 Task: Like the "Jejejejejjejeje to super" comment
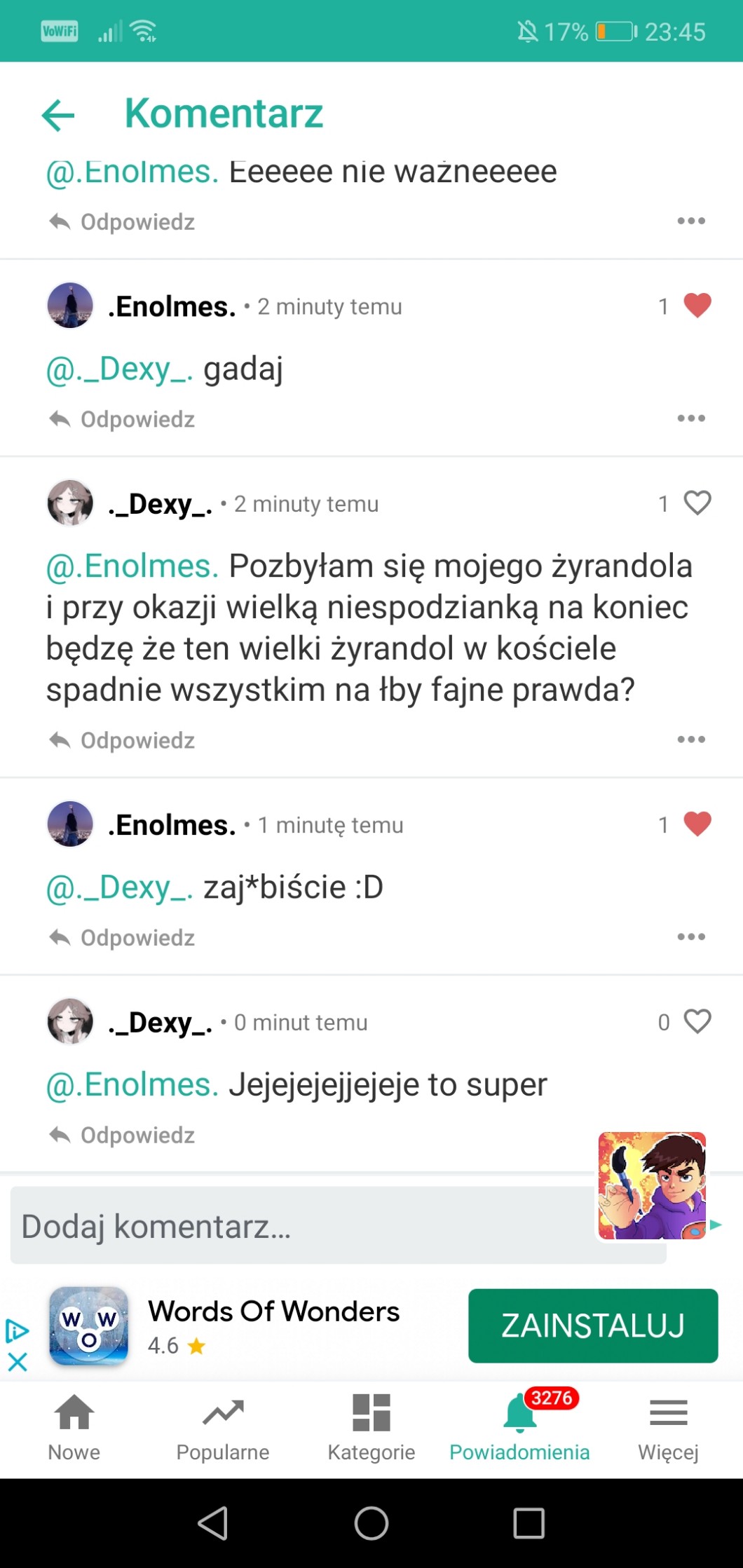coord(697,1022)
